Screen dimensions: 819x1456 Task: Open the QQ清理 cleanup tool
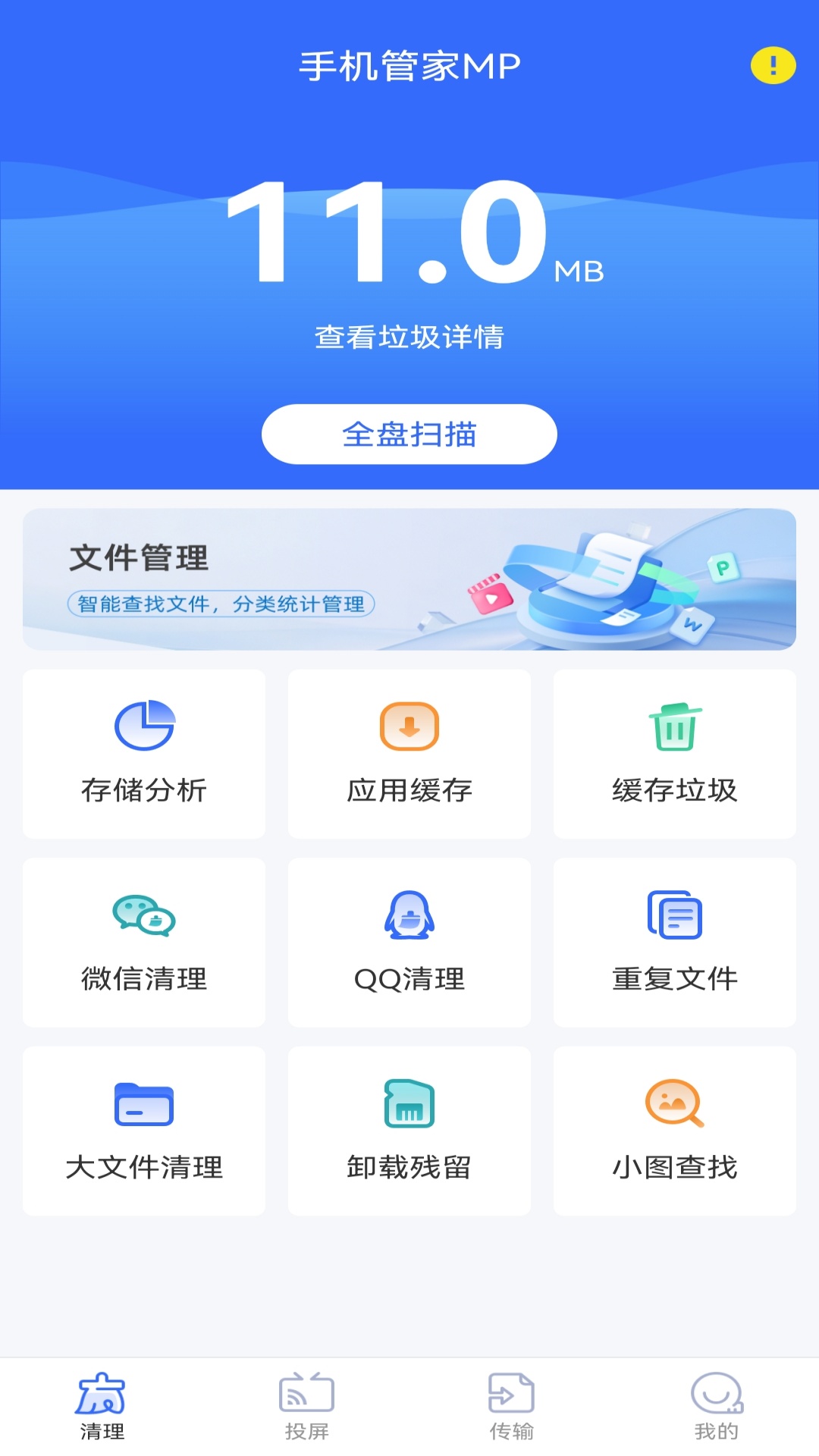[409, 943]
